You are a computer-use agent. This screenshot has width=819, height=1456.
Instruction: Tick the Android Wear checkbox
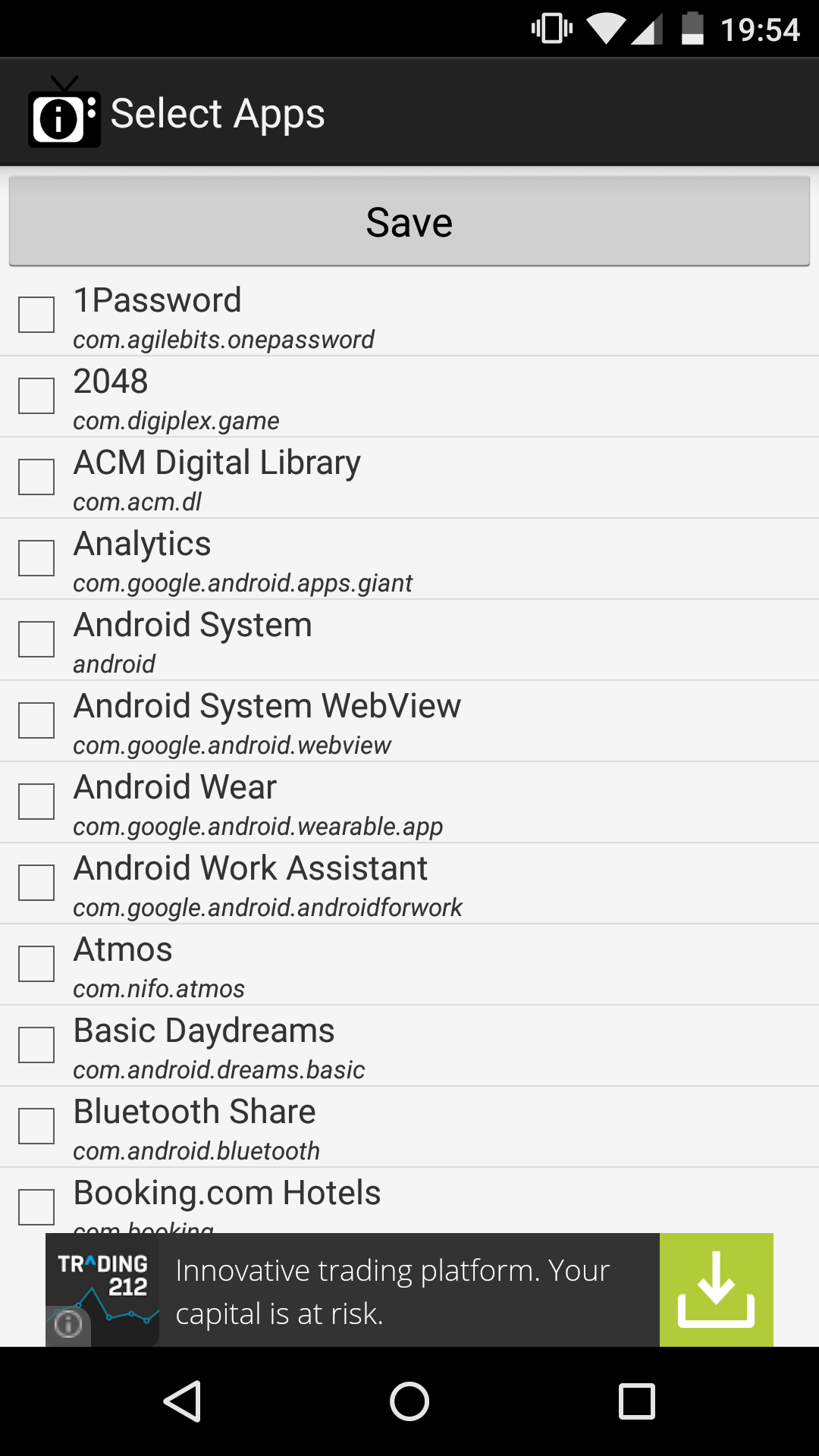(x=36, y=802)
